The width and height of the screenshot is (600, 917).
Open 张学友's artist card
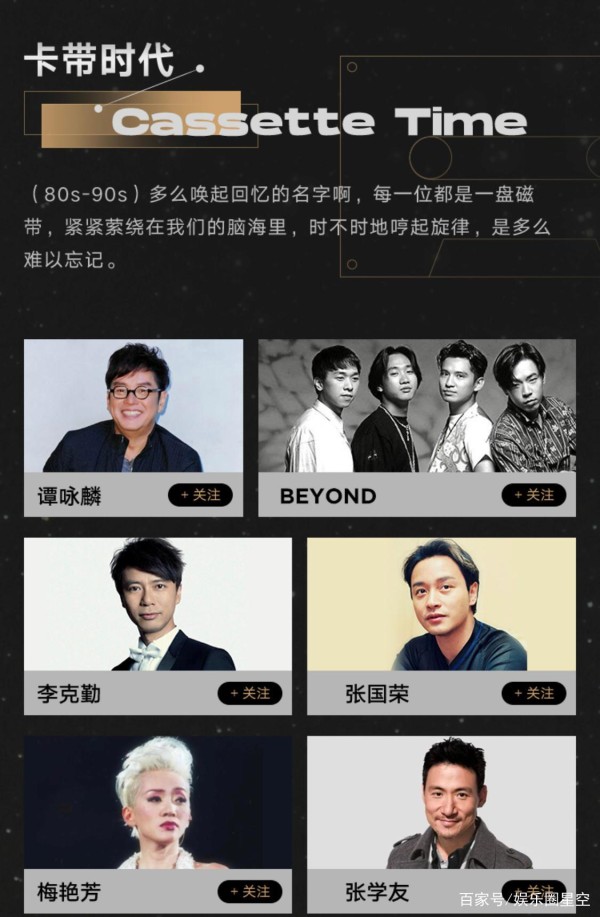(441, 803)
